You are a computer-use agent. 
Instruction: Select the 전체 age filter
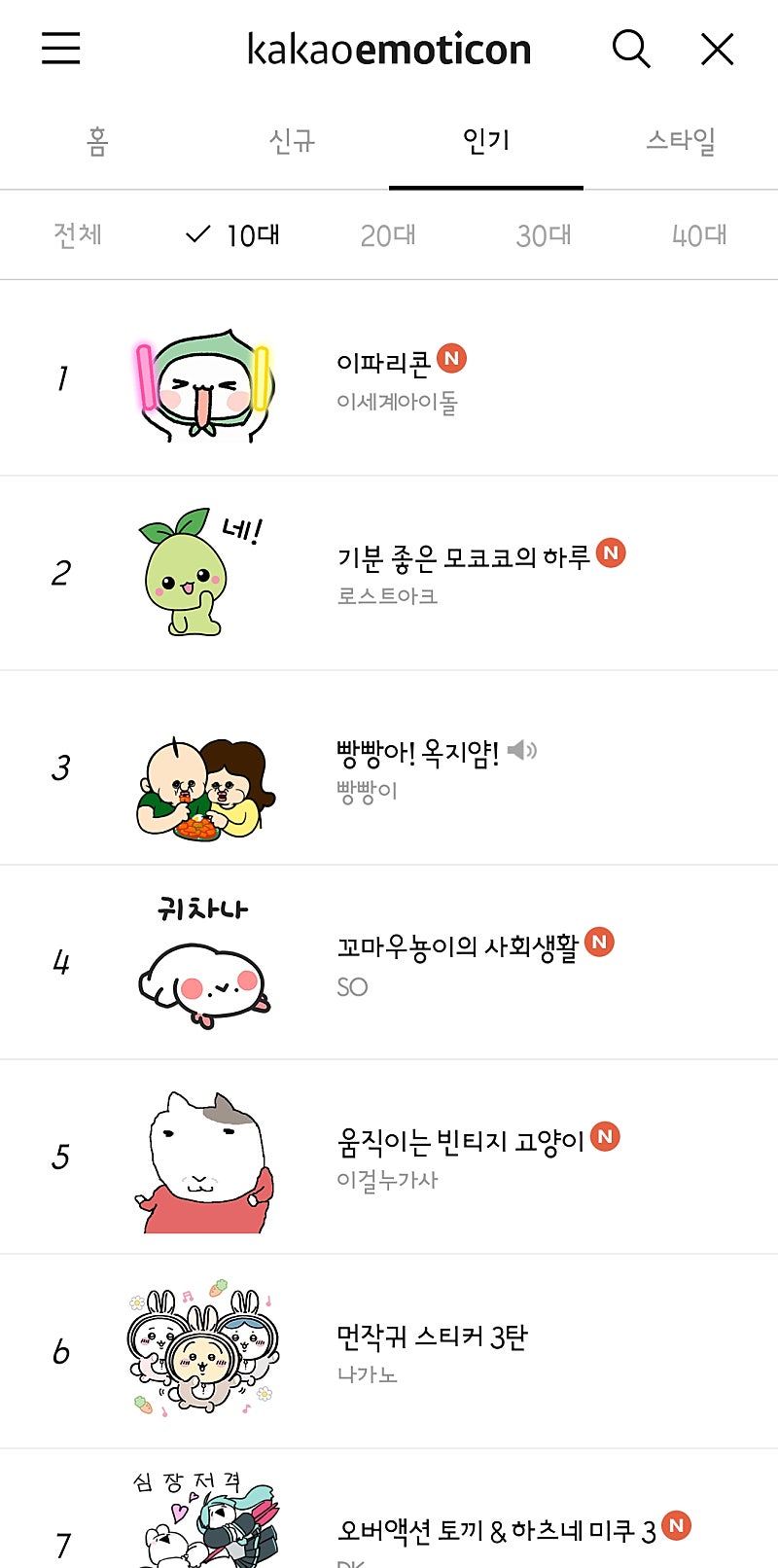coord(78,235)
